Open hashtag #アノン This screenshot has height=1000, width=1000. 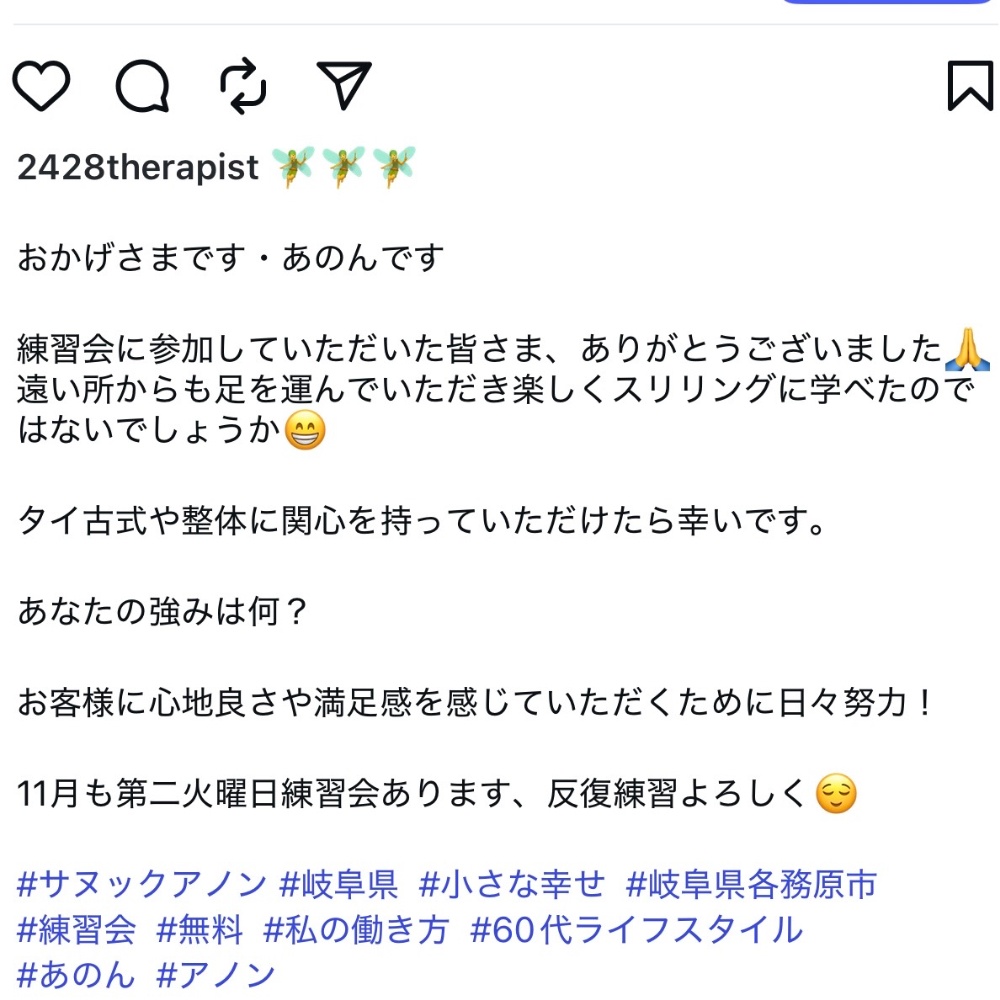click(x=215, y=975)
